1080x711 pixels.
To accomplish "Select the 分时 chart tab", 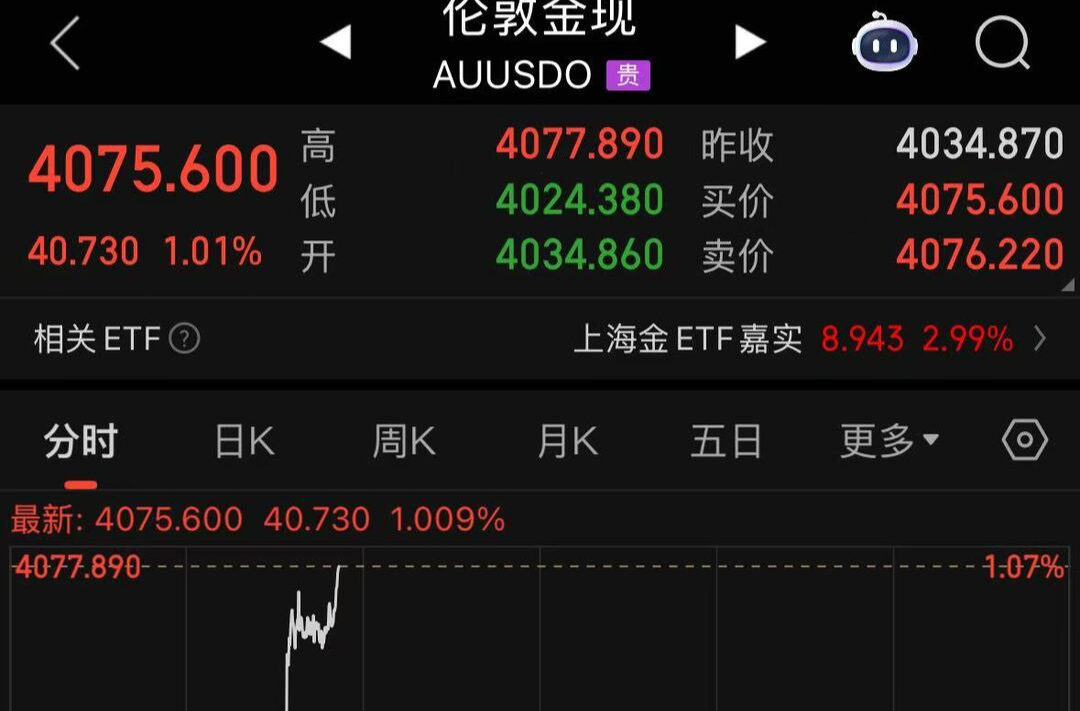I will [81, 441].
